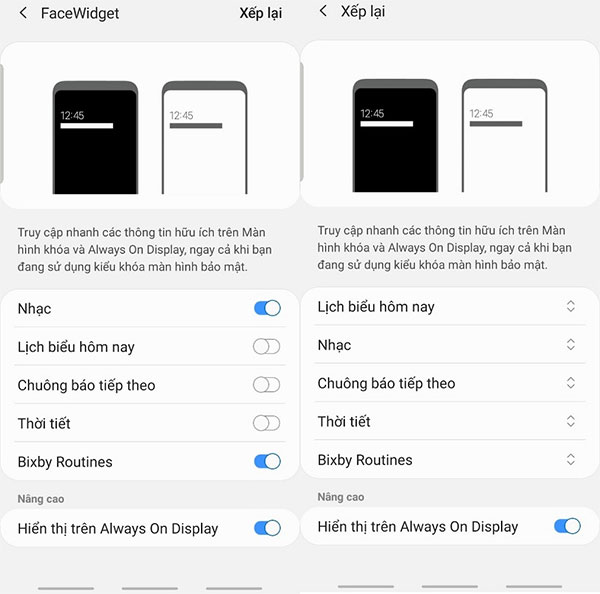Tap the reorder handle for Chuông báo tiếp theo
600x594 pixels.
[570, 383]
